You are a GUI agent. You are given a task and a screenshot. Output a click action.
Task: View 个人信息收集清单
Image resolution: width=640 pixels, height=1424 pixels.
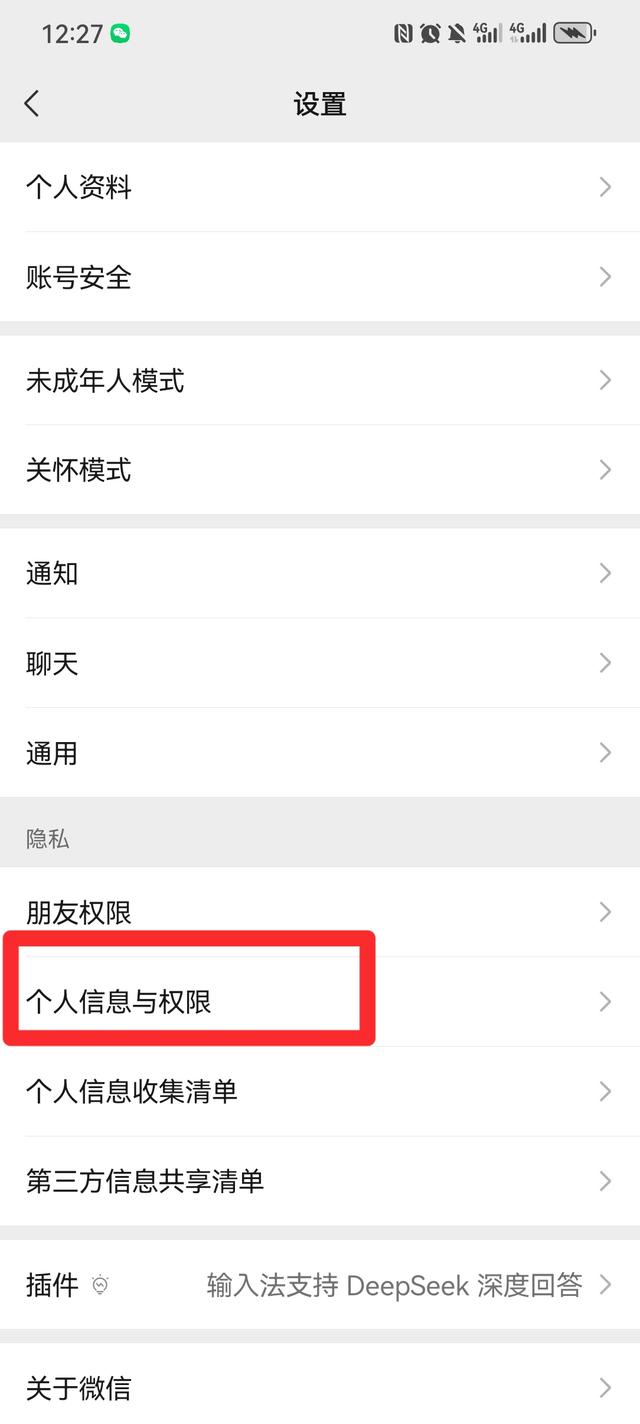[320, 1091]
